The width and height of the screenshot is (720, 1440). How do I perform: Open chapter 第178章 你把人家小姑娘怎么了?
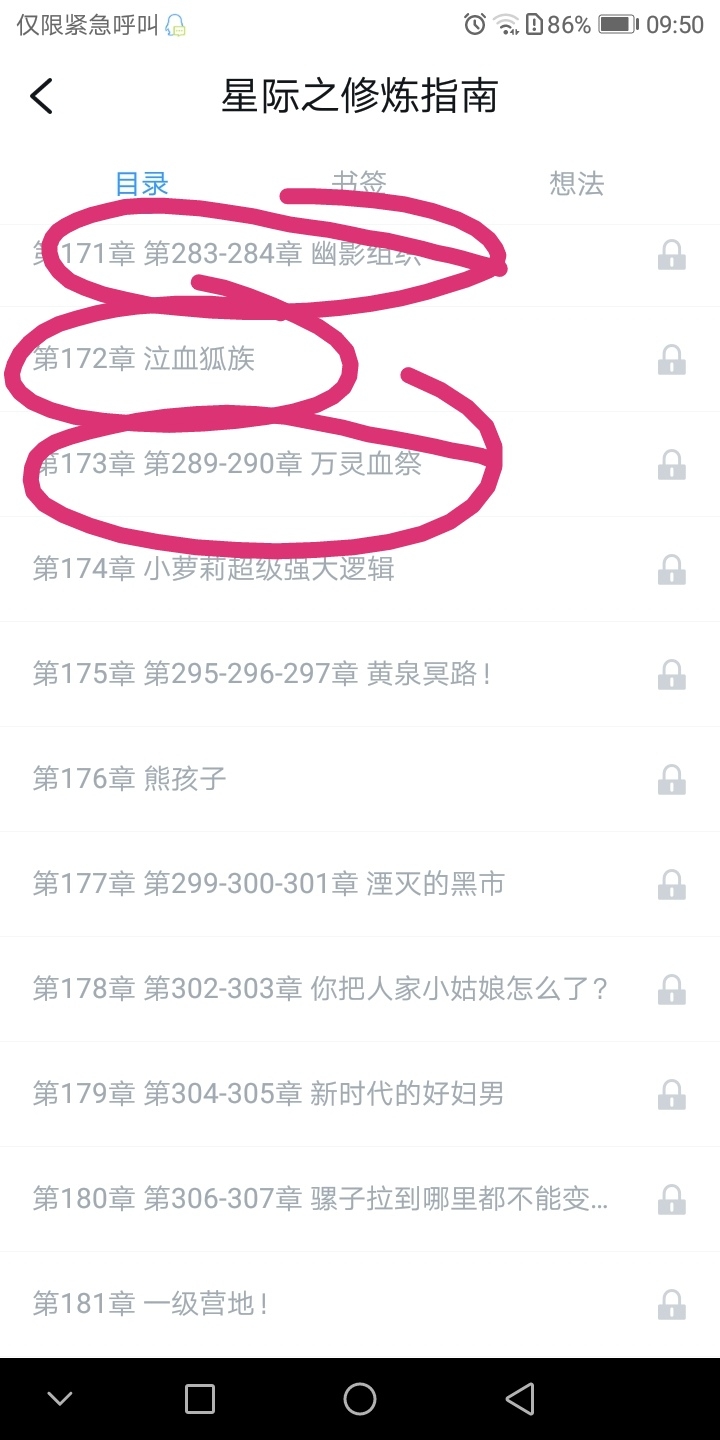click(x=320, y=989)
